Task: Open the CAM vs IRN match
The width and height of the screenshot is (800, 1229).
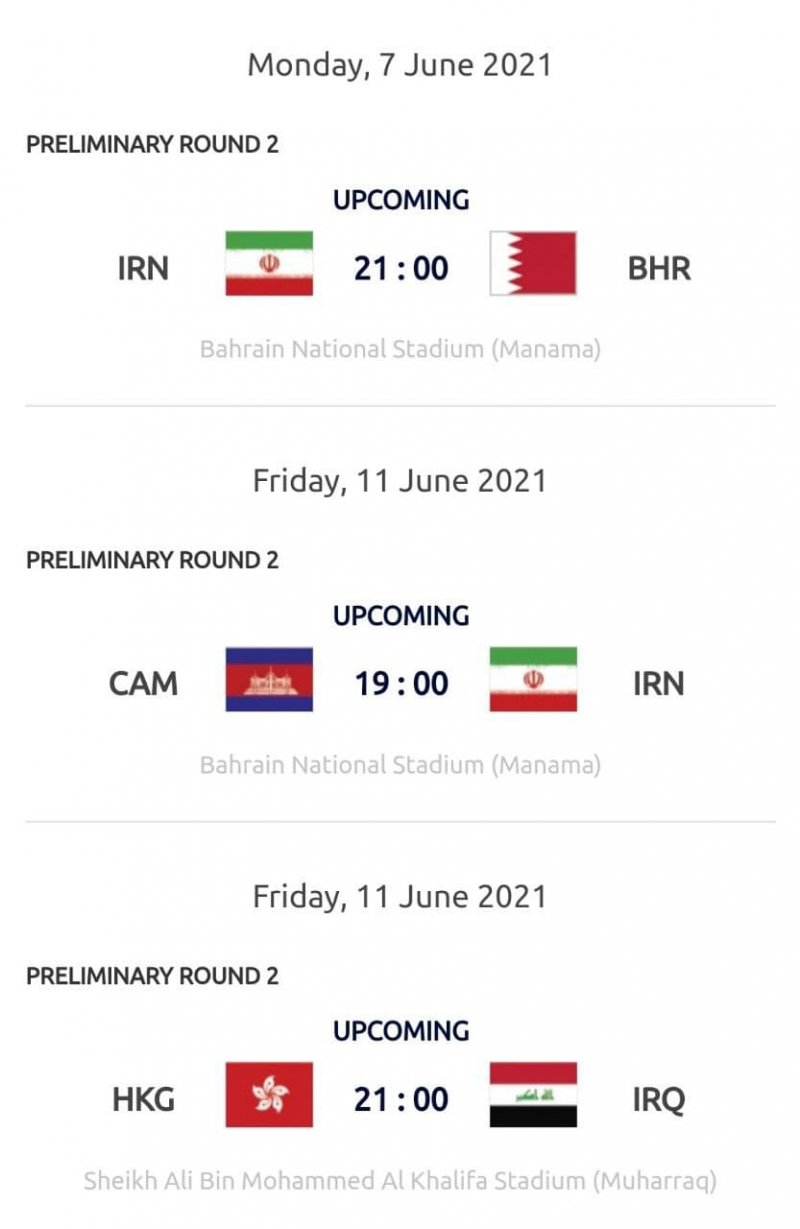Action: point(400,683)
